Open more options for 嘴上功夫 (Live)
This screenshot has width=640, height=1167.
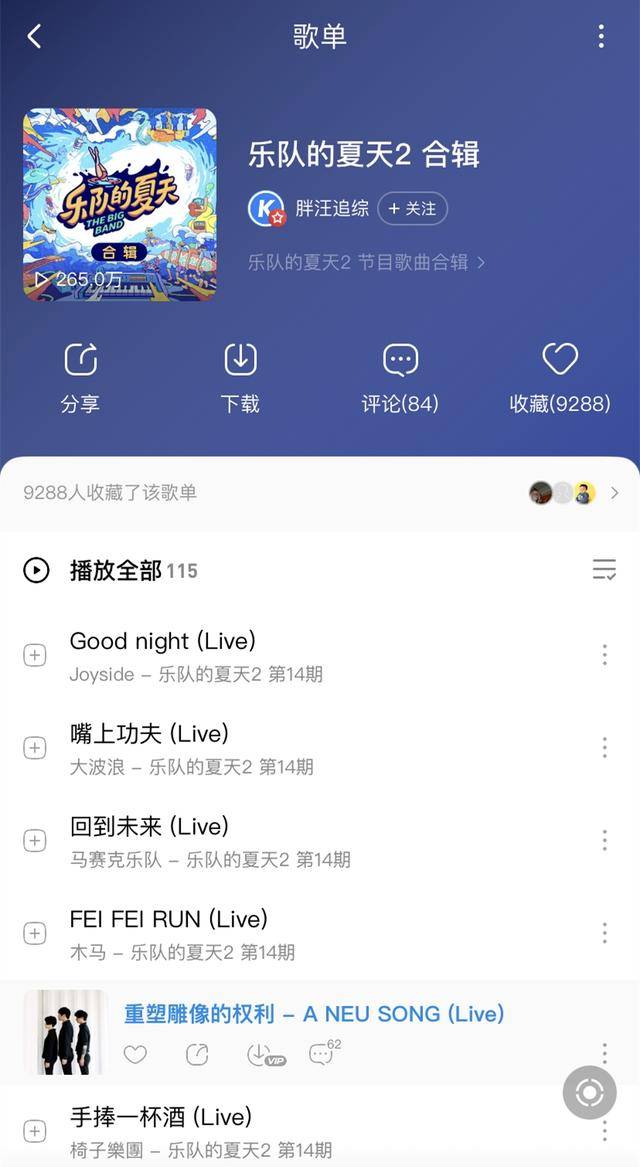point(604,748)
